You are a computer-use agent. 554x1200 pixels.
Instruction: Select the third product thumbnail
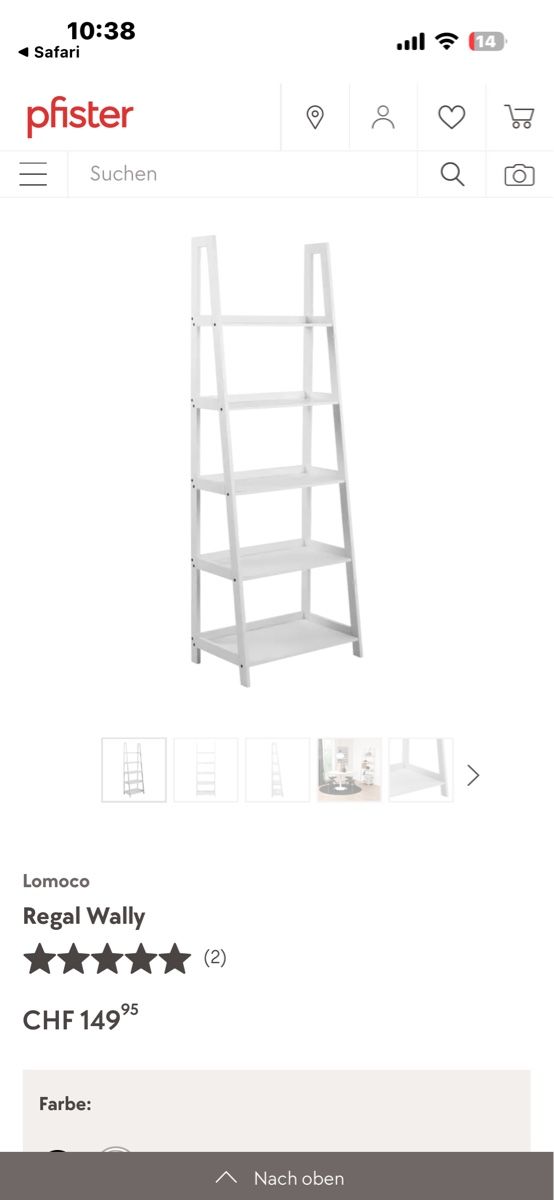coord(278,770)
